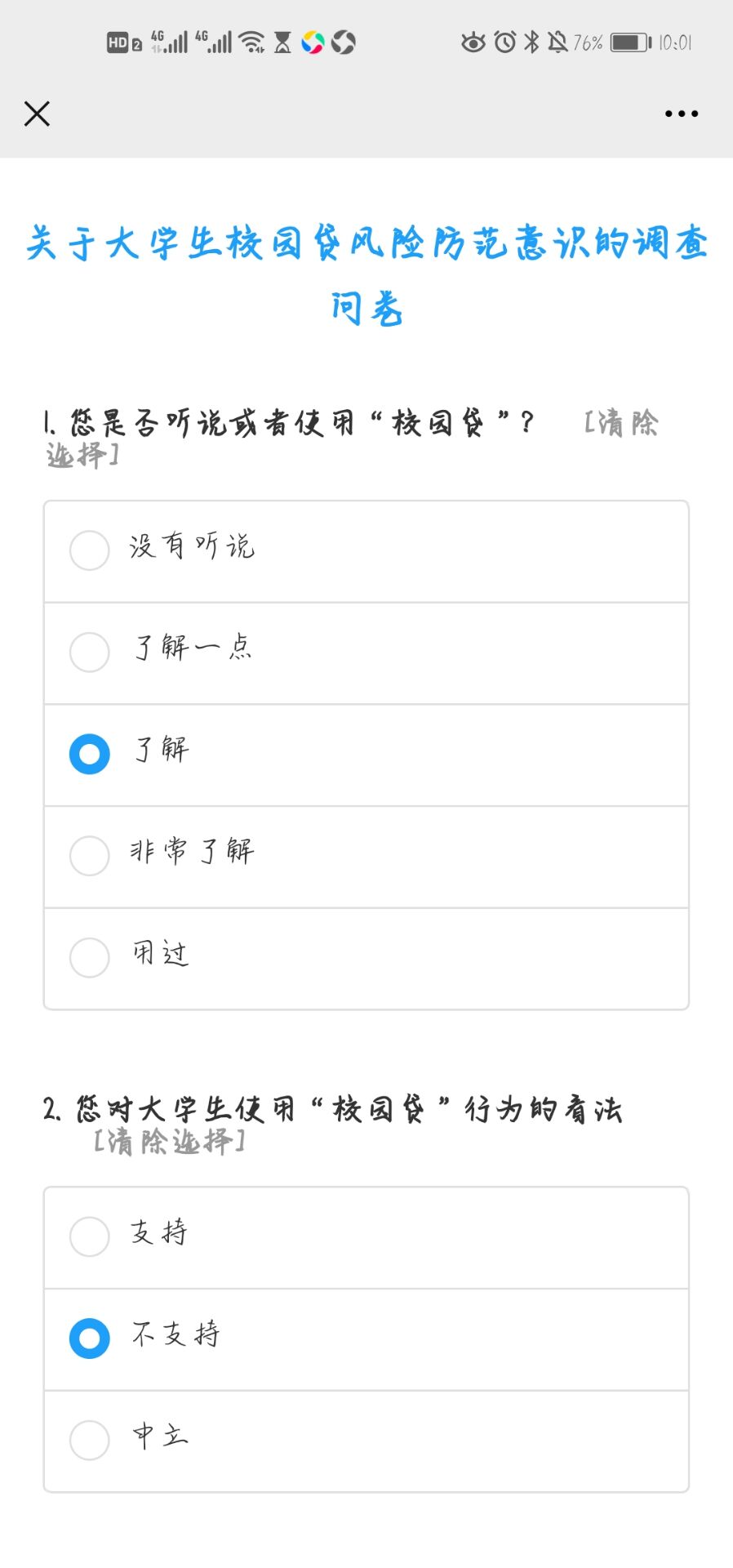
Task: Choose 支持 for question 2
Action: [x=366, y=1237]
